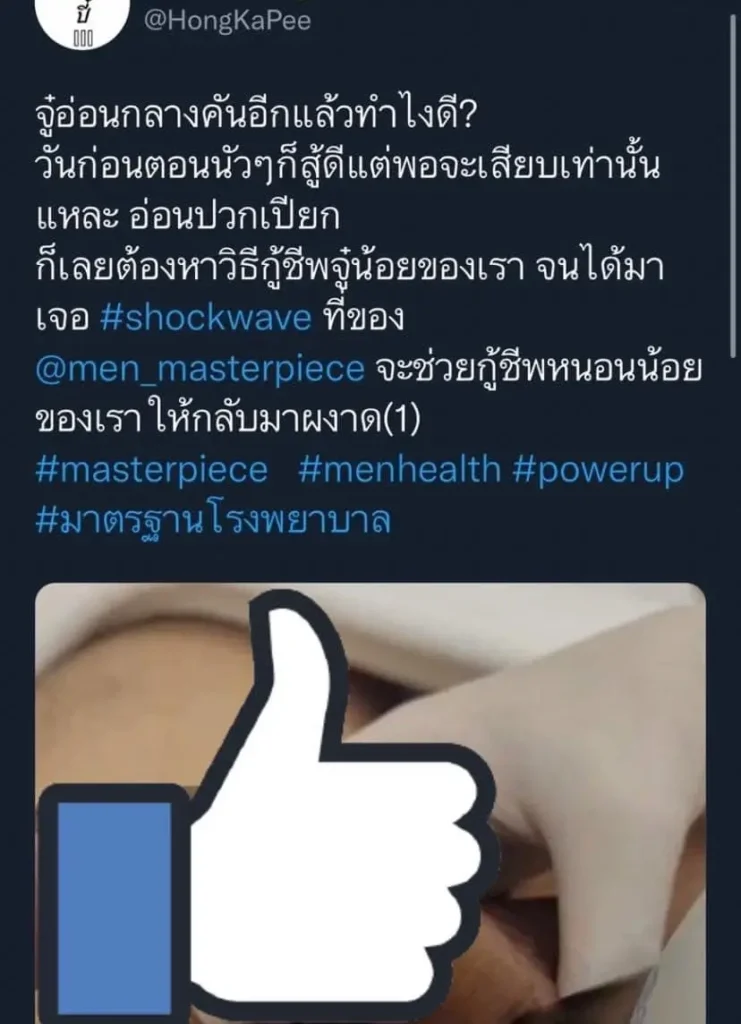Visit the @men_masterpiece profile mention
This screenshot has width=741, height=1024.
(199, 368)
